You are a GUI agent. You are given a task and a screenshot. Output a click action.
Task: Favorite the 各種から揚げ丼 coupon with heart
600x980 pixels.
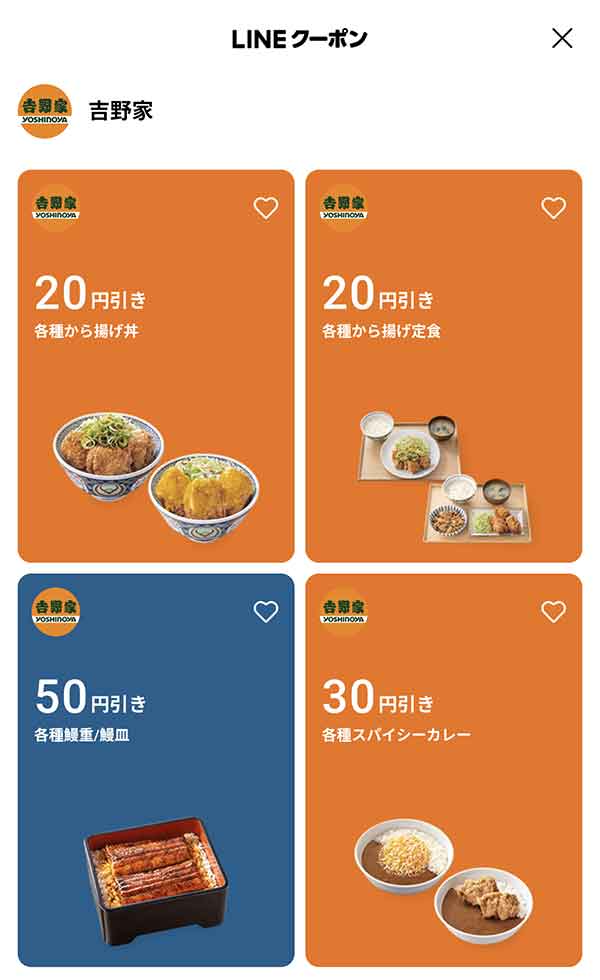[x=265, y=208]
